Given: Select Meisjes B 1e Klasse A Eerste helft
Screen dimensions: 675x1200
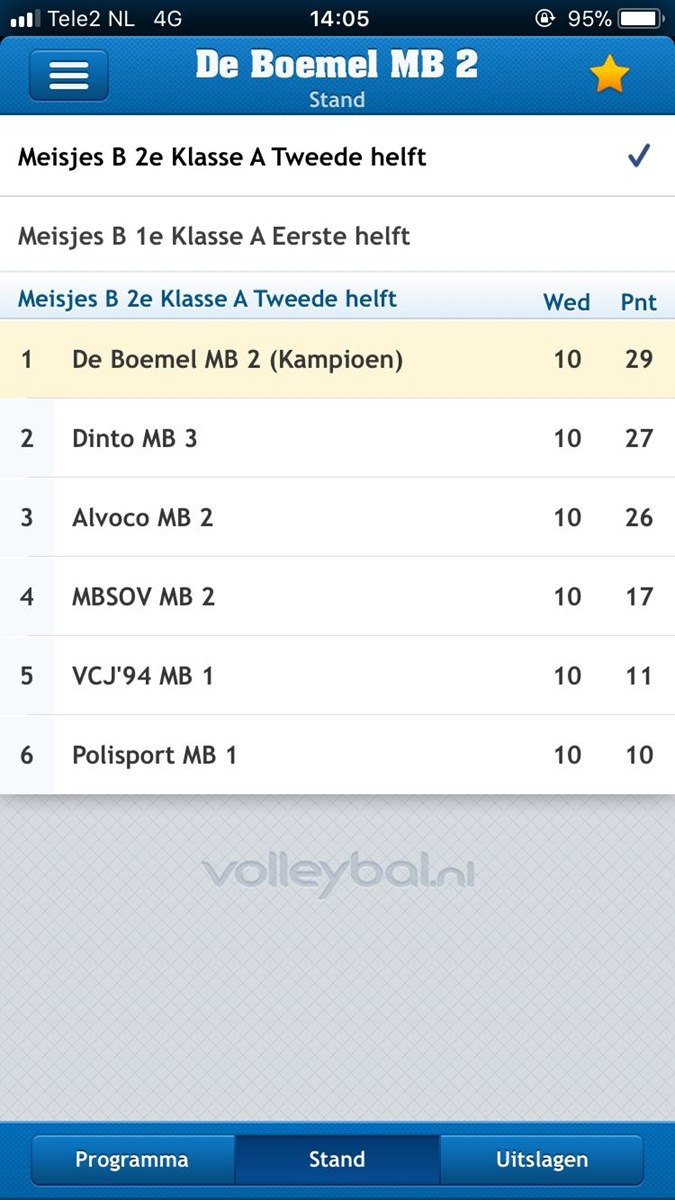Looking at the screenshot, I should pyautogui.click(x=337, y=236).
